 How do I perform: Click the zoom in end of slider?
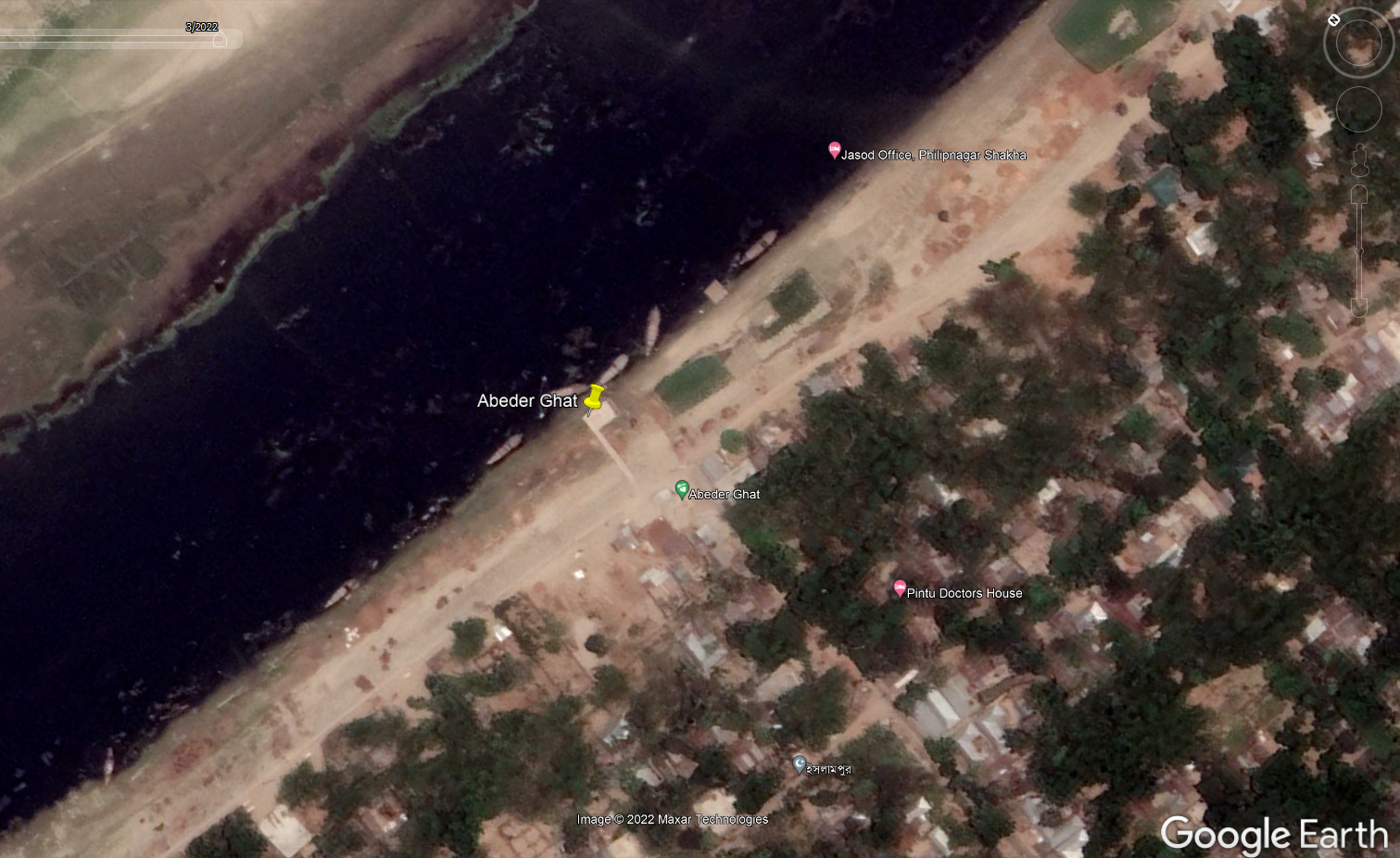click(x=1359, y=194)
